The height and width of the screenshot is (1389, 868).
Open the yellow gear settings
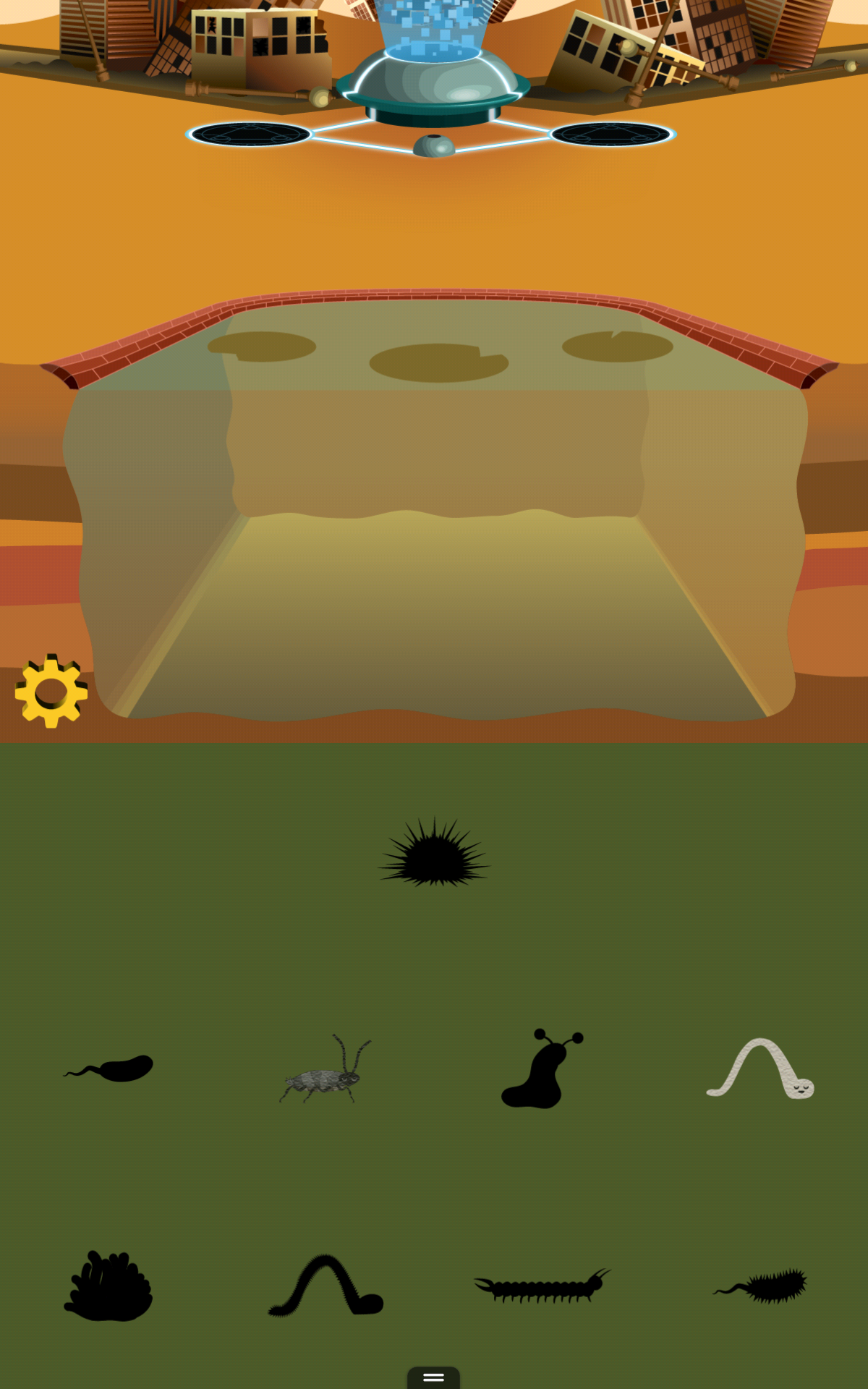(51, 691)
